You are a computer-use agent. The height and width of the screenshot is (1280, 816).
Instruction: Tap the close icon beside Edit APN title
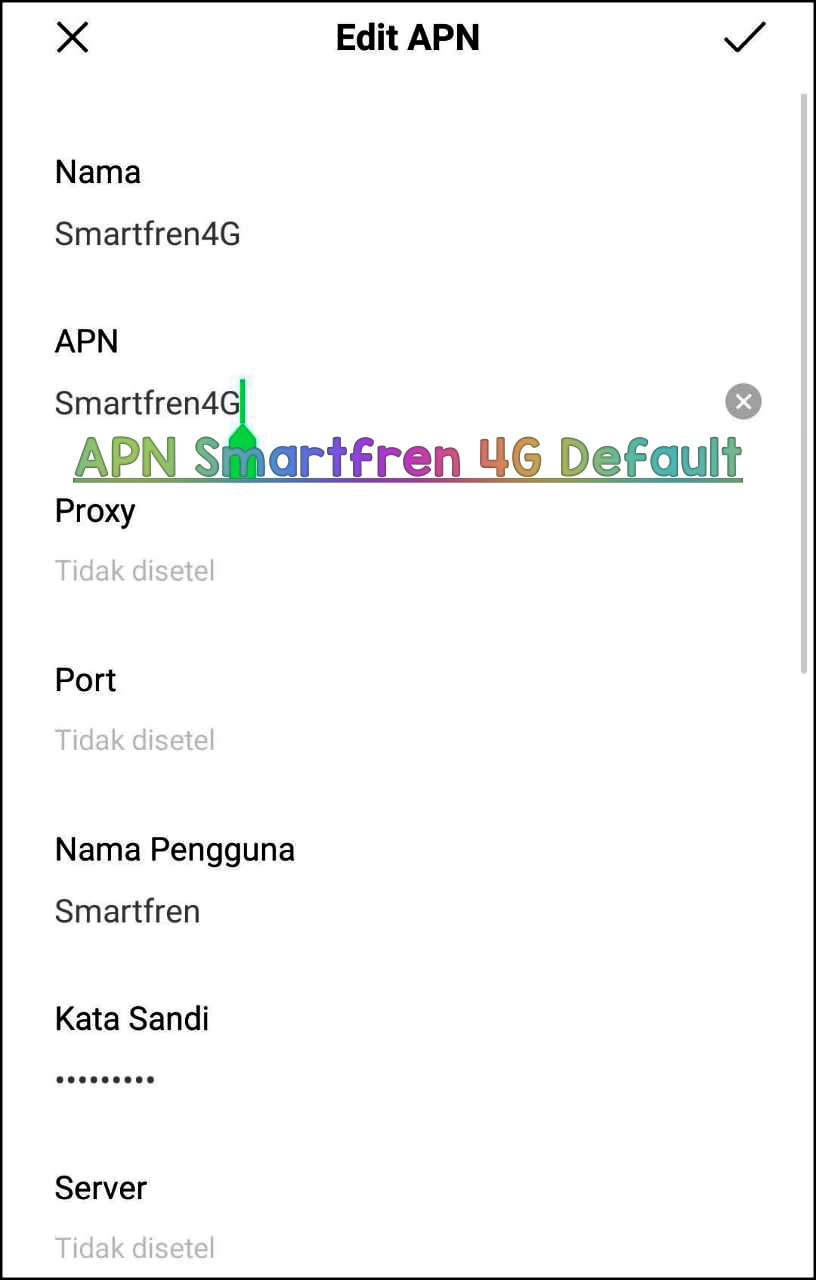coord(72,37)
